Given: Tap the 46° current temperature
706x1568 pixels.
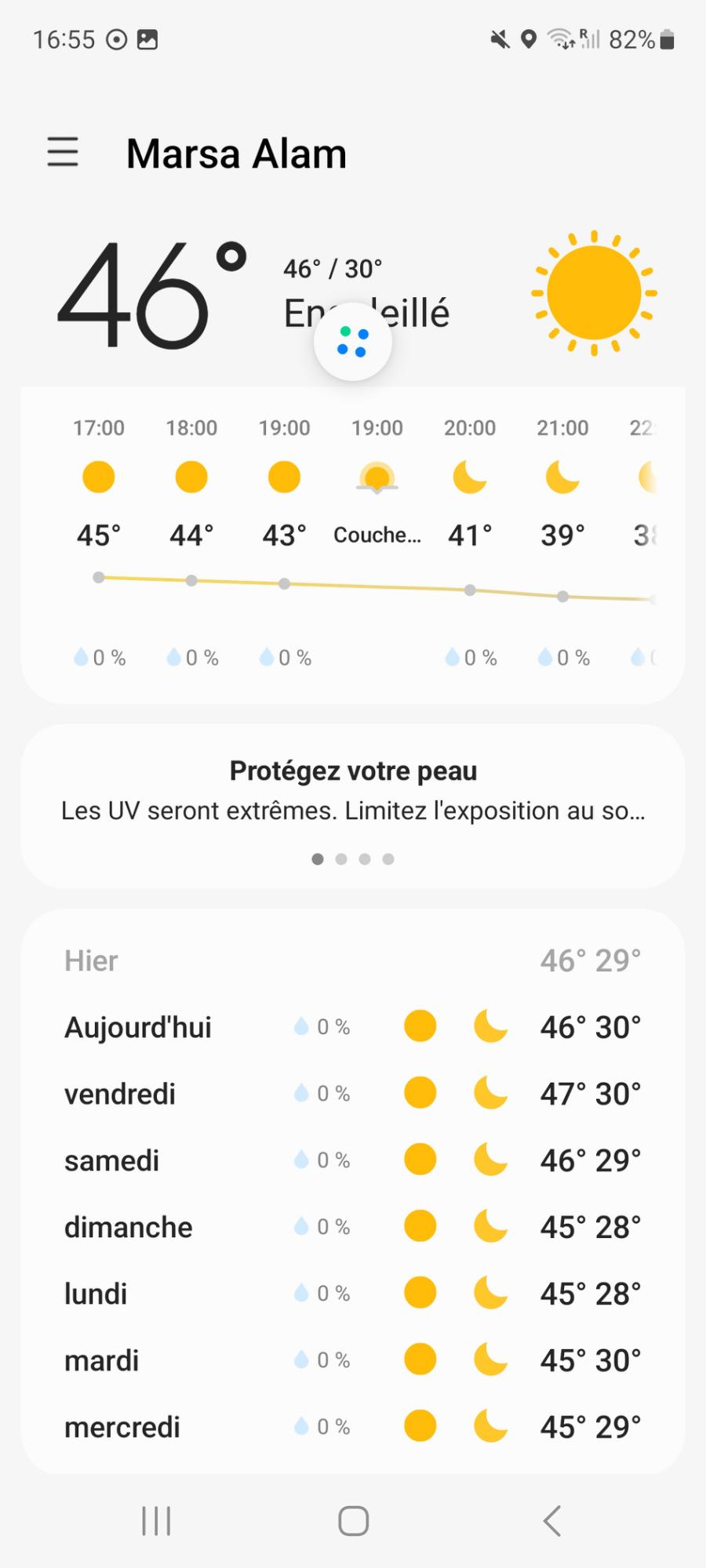Looking at the screenshot, I should [x=152, y=293].
